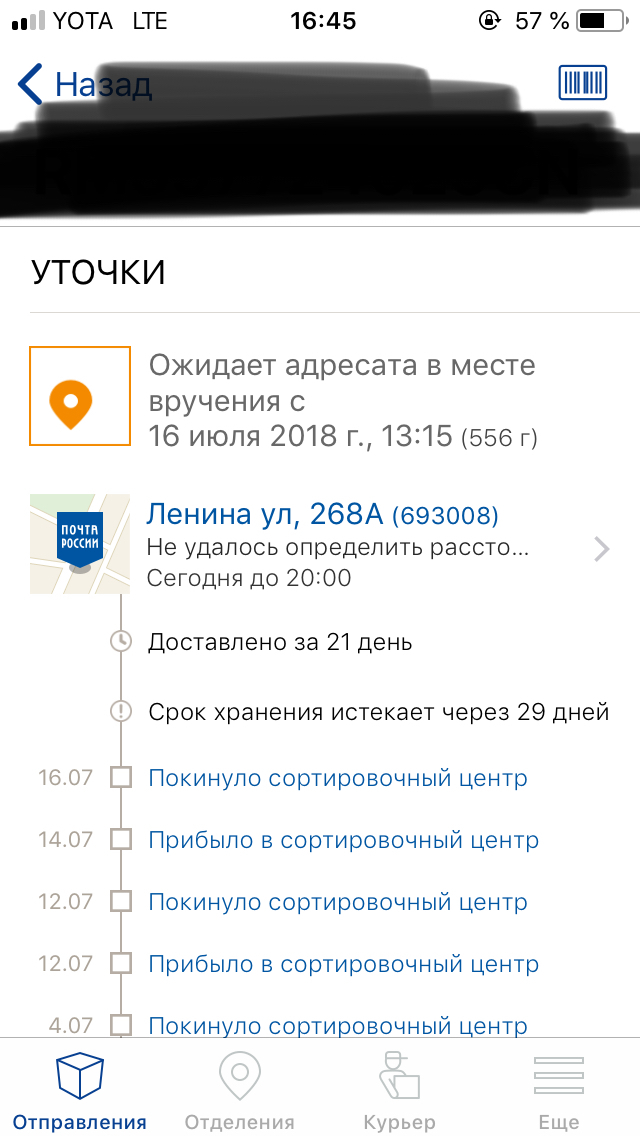Open the 16.07 Покинуло сортировочный центр event
Viewport: 640px width, 1136px height.
337,778
